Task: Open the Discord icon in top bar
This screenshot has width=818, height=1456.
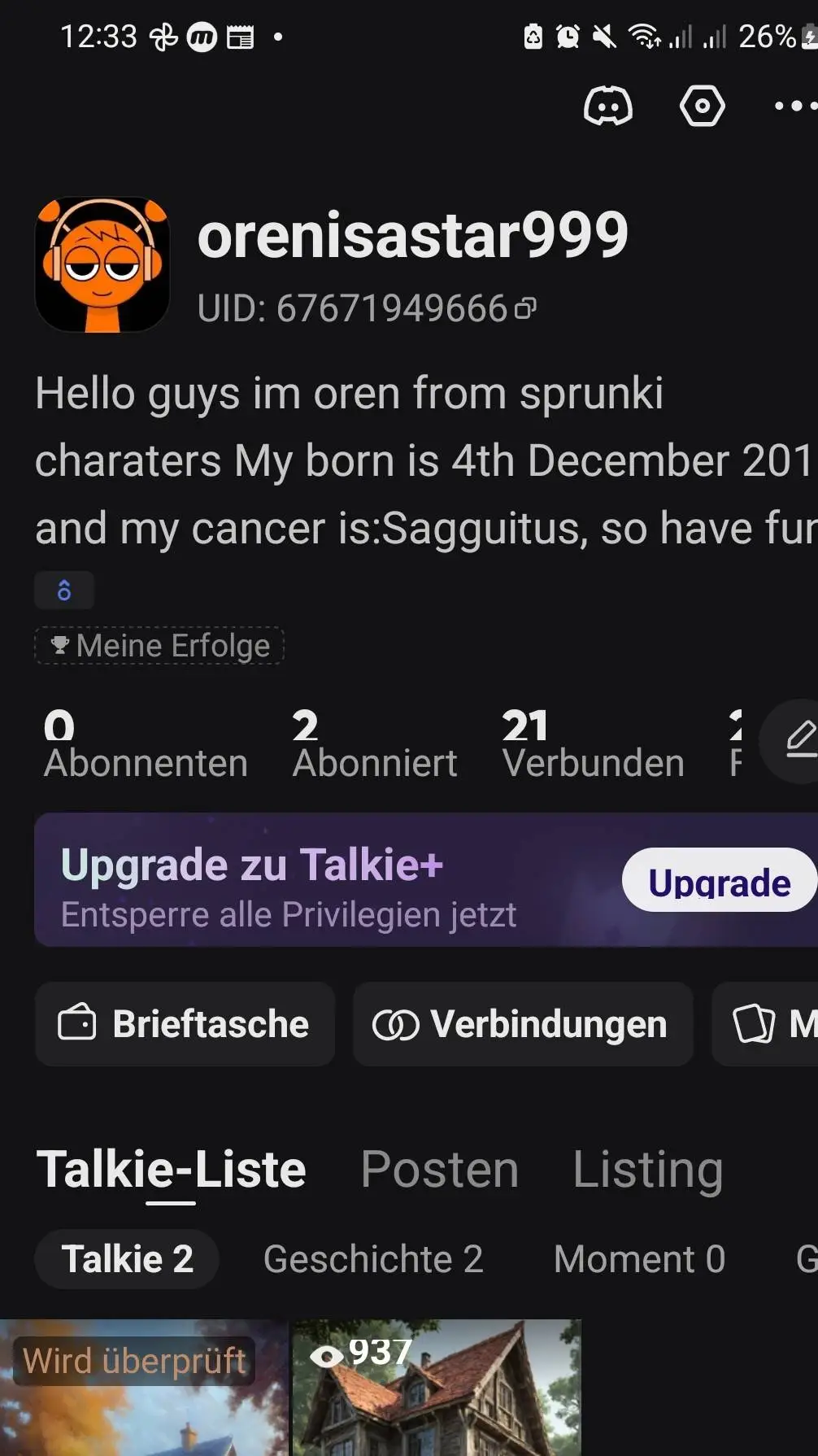Action: (608, 106)
